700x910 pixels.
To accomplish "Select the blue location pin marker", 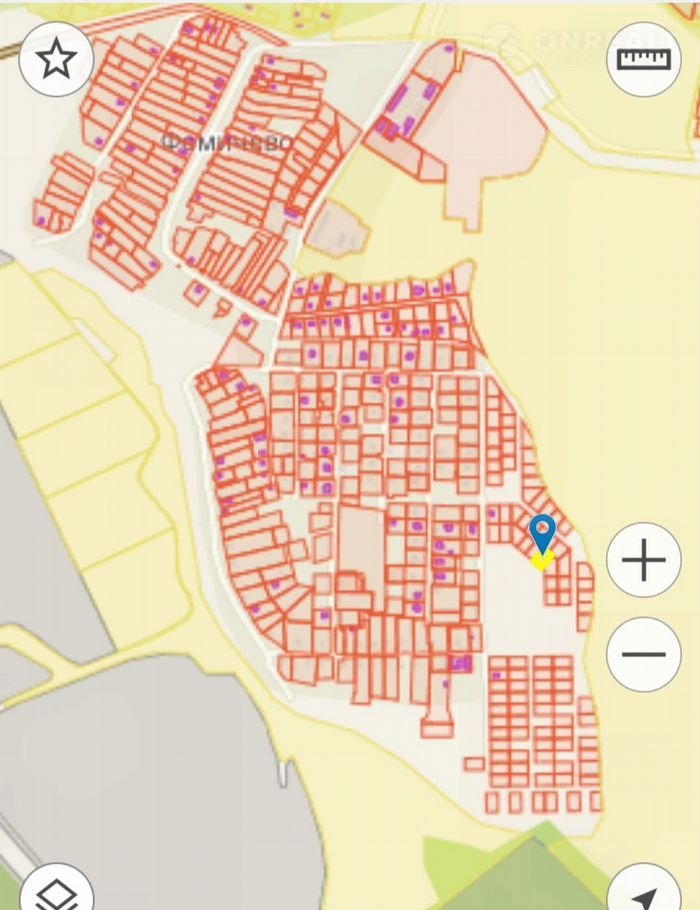I will coord(542,532).
